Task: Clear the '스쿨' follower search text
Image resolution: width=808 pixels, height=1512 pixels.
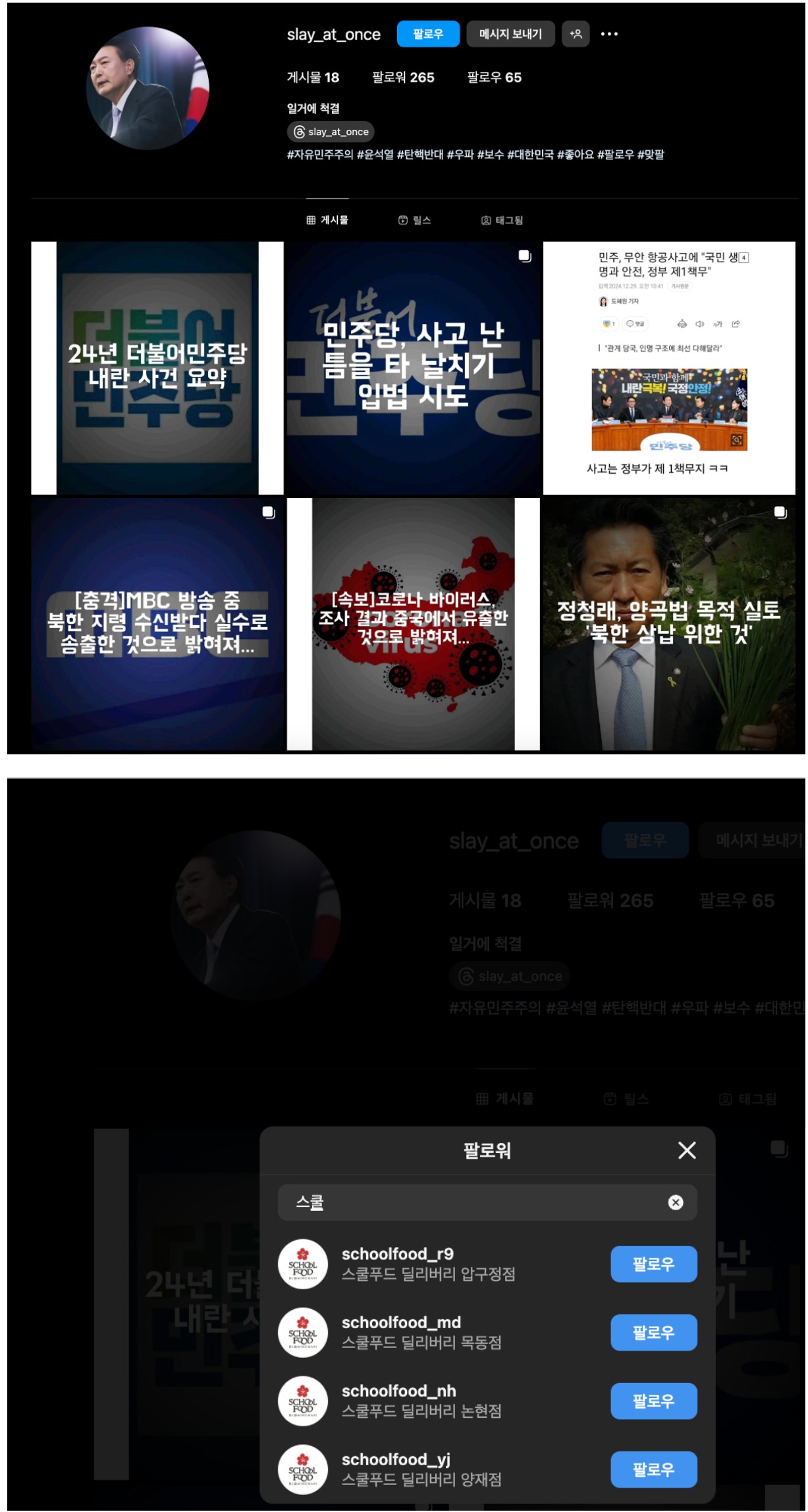Action: (675, 1202)
